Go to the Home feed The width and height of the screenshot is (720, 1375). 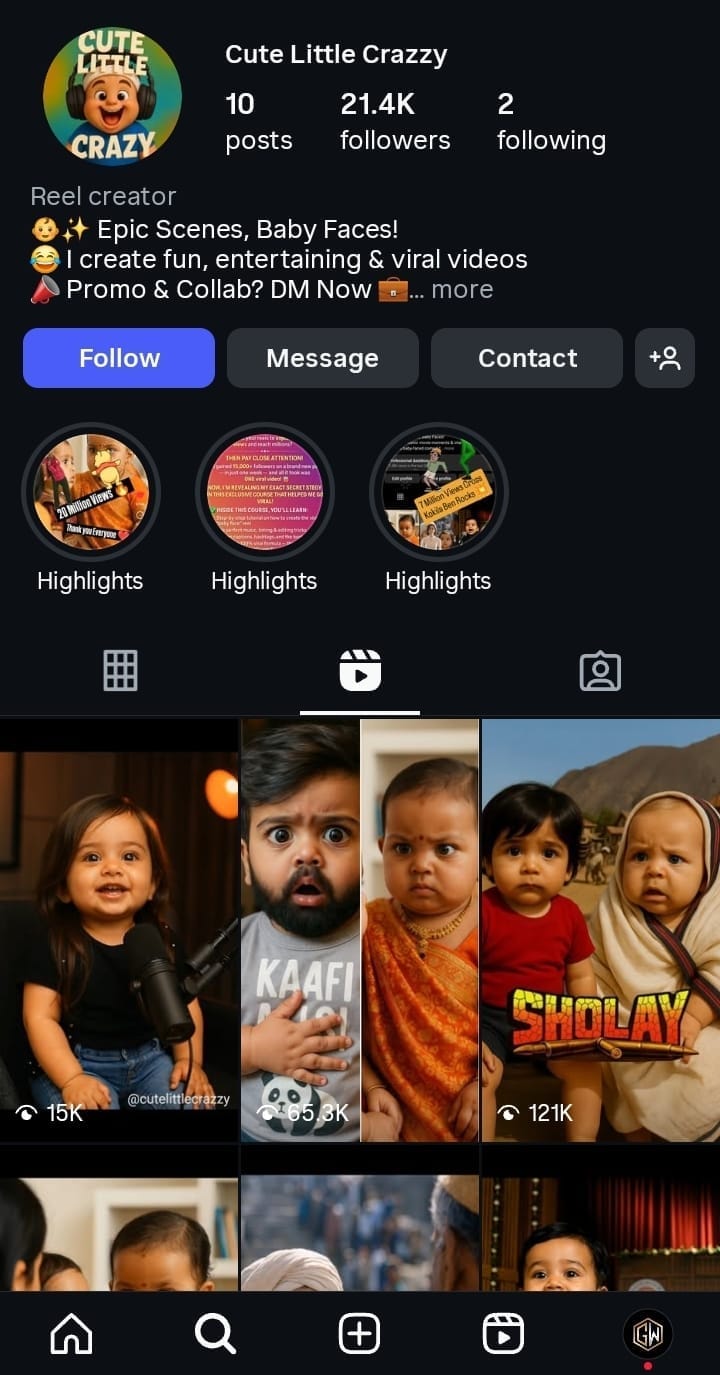71,1333
